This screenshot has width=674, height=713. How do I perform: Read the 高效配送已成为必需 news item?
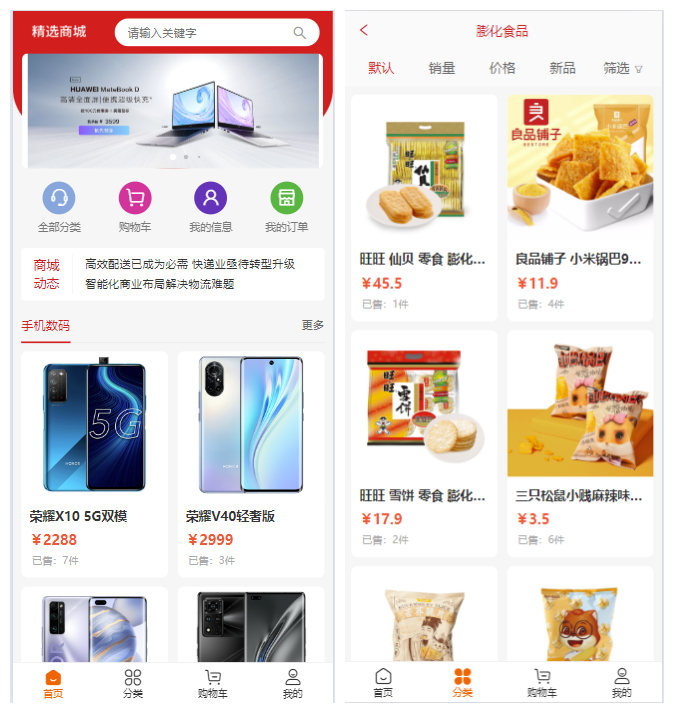[190, 264]
